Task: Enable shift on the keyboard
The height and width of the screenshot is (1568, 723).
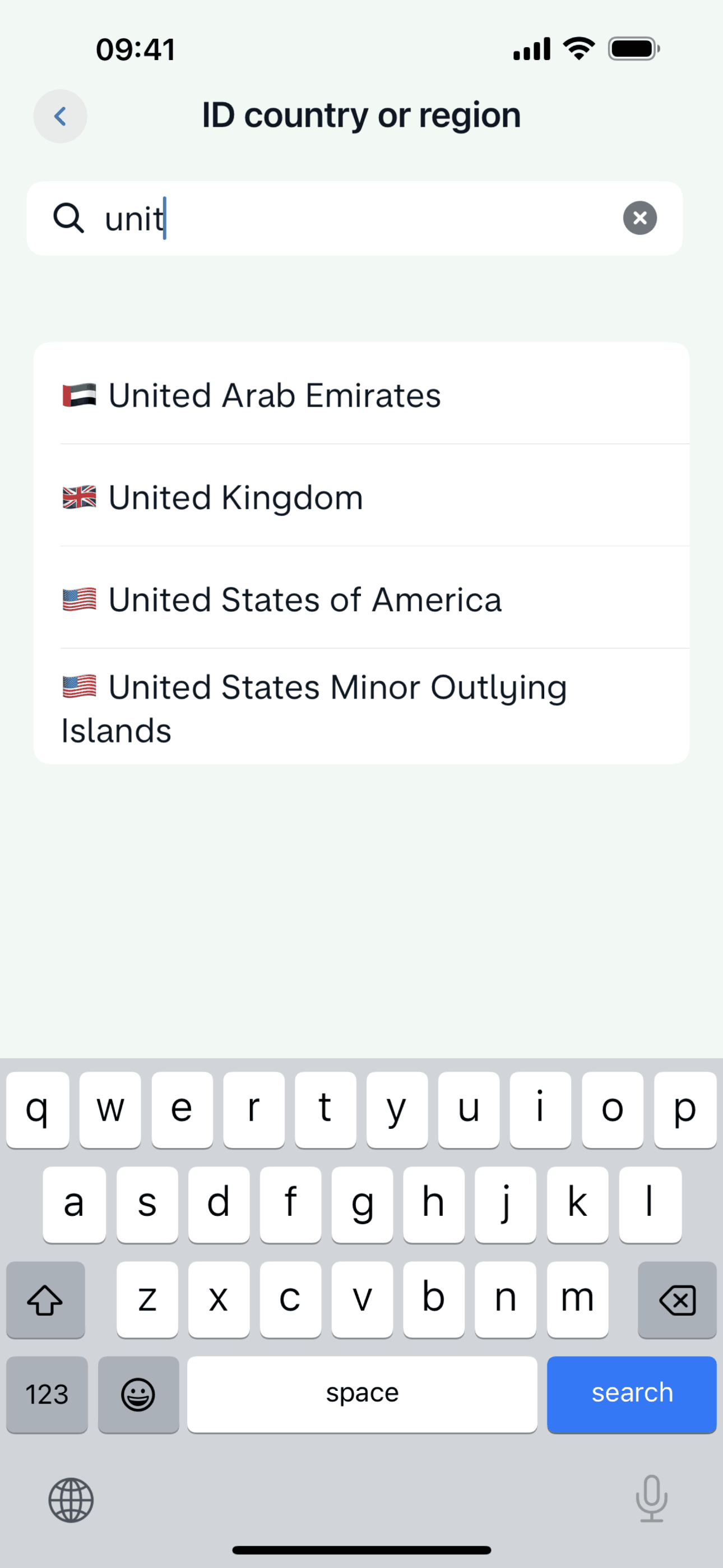Action: tap(45, 1300)
